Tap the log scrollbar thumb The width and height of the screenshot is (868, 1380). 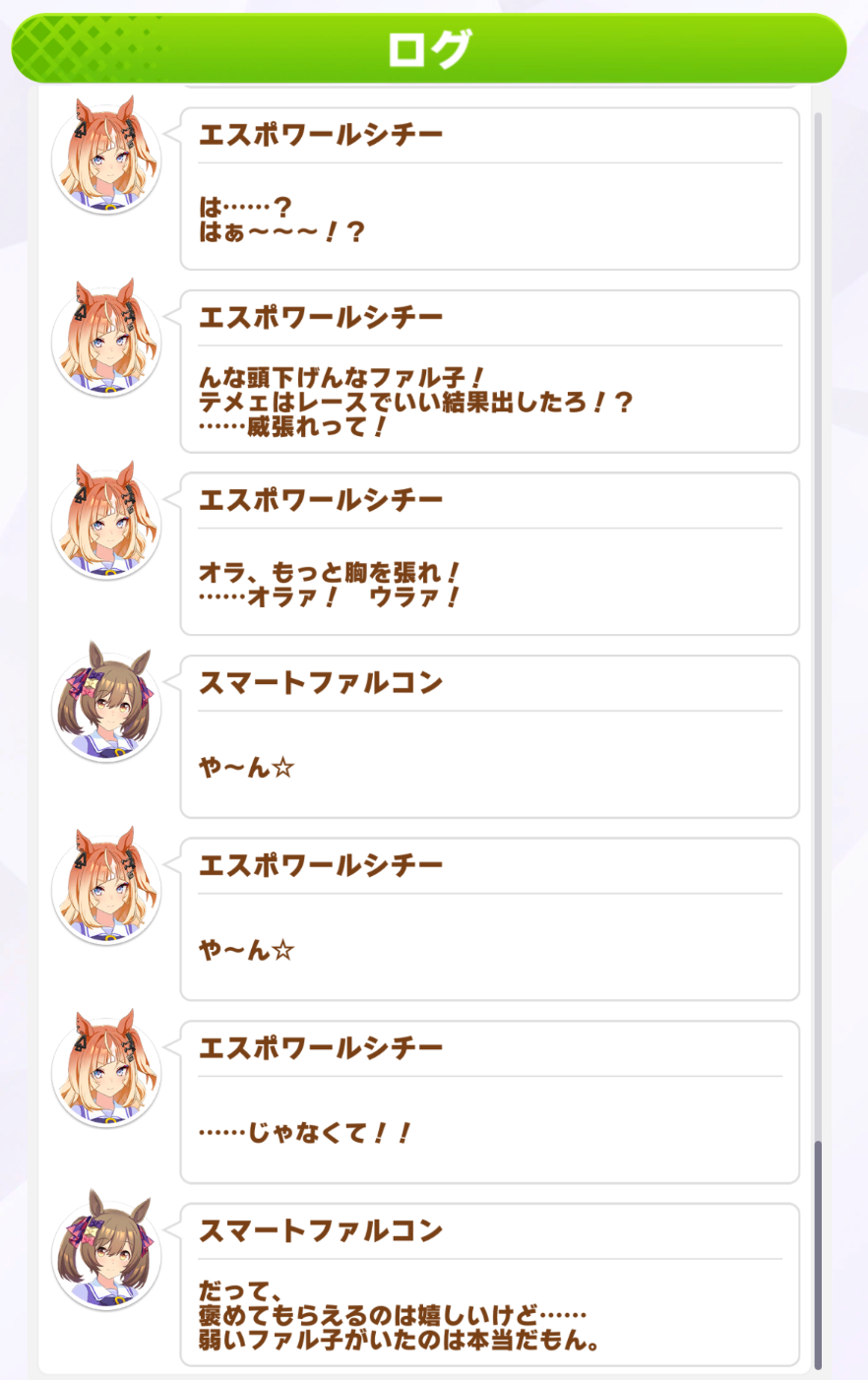tap(818, 1255)
